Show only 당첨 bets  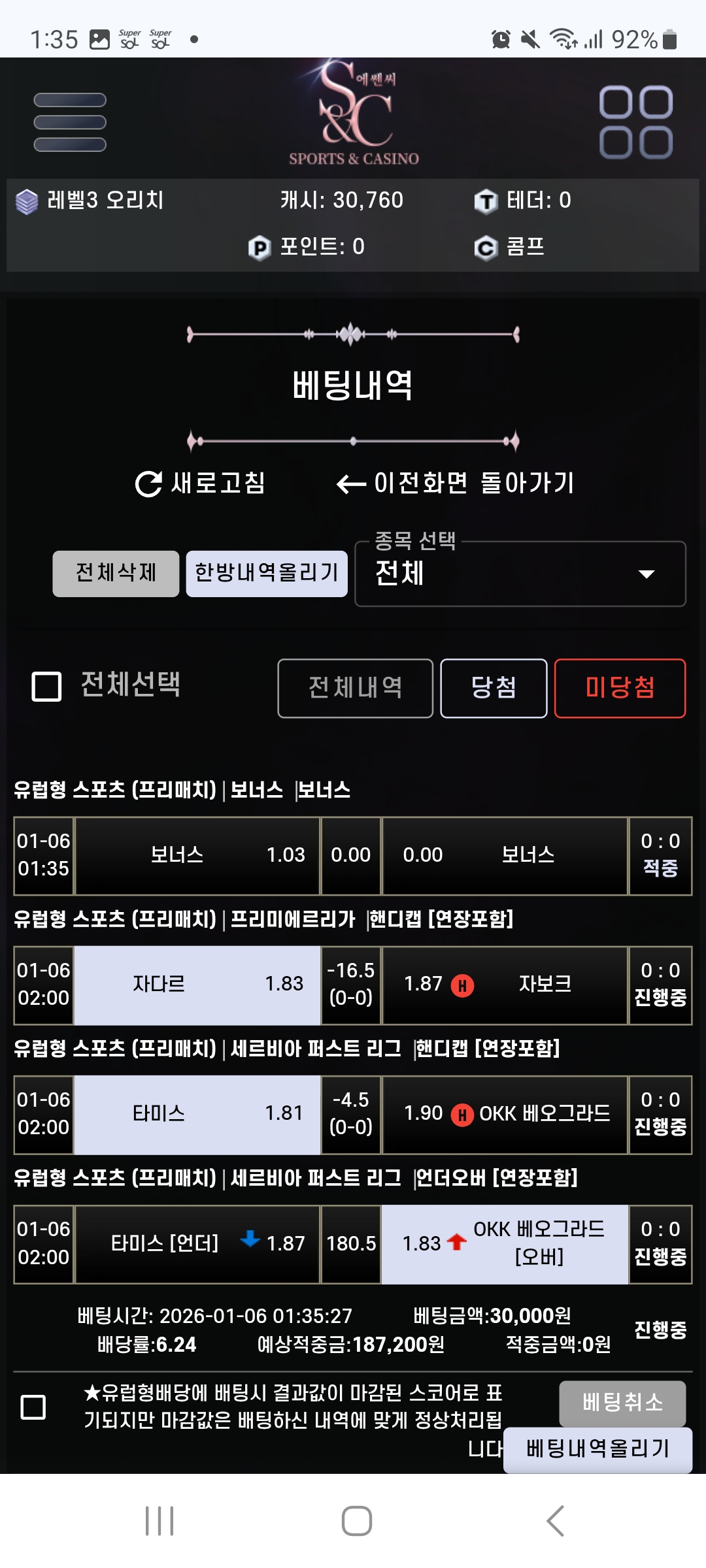[494, 688]
